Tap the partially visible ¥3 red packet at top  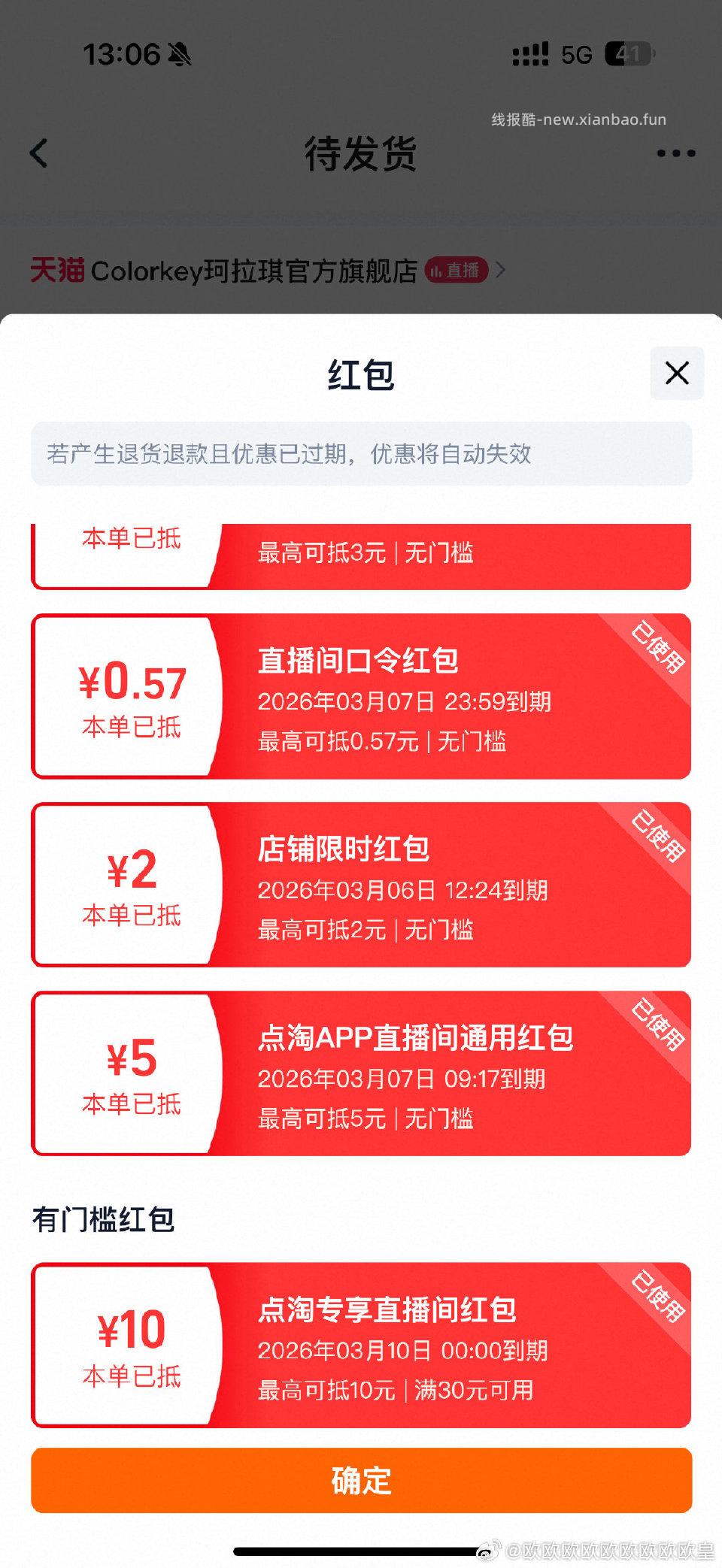coord(361,552)
